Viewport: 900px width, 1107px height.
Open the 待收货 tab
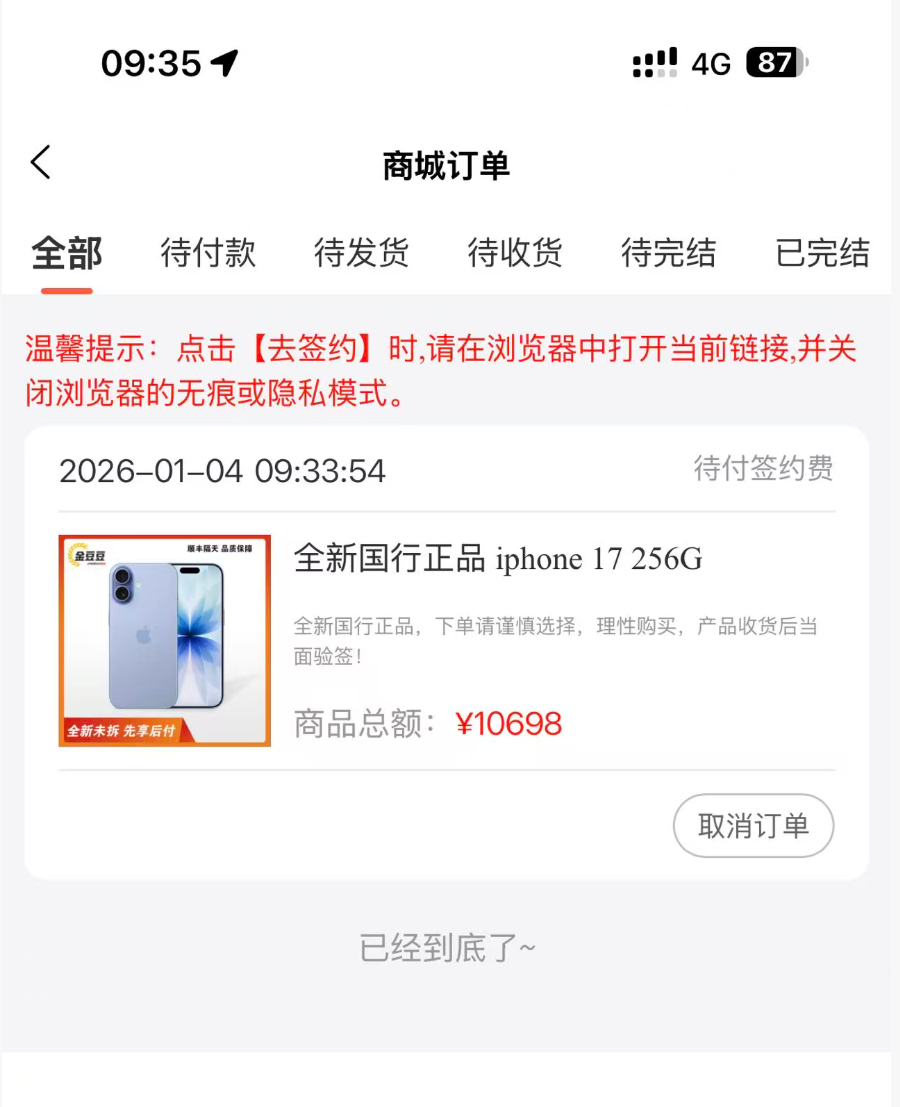pos(514,255)
